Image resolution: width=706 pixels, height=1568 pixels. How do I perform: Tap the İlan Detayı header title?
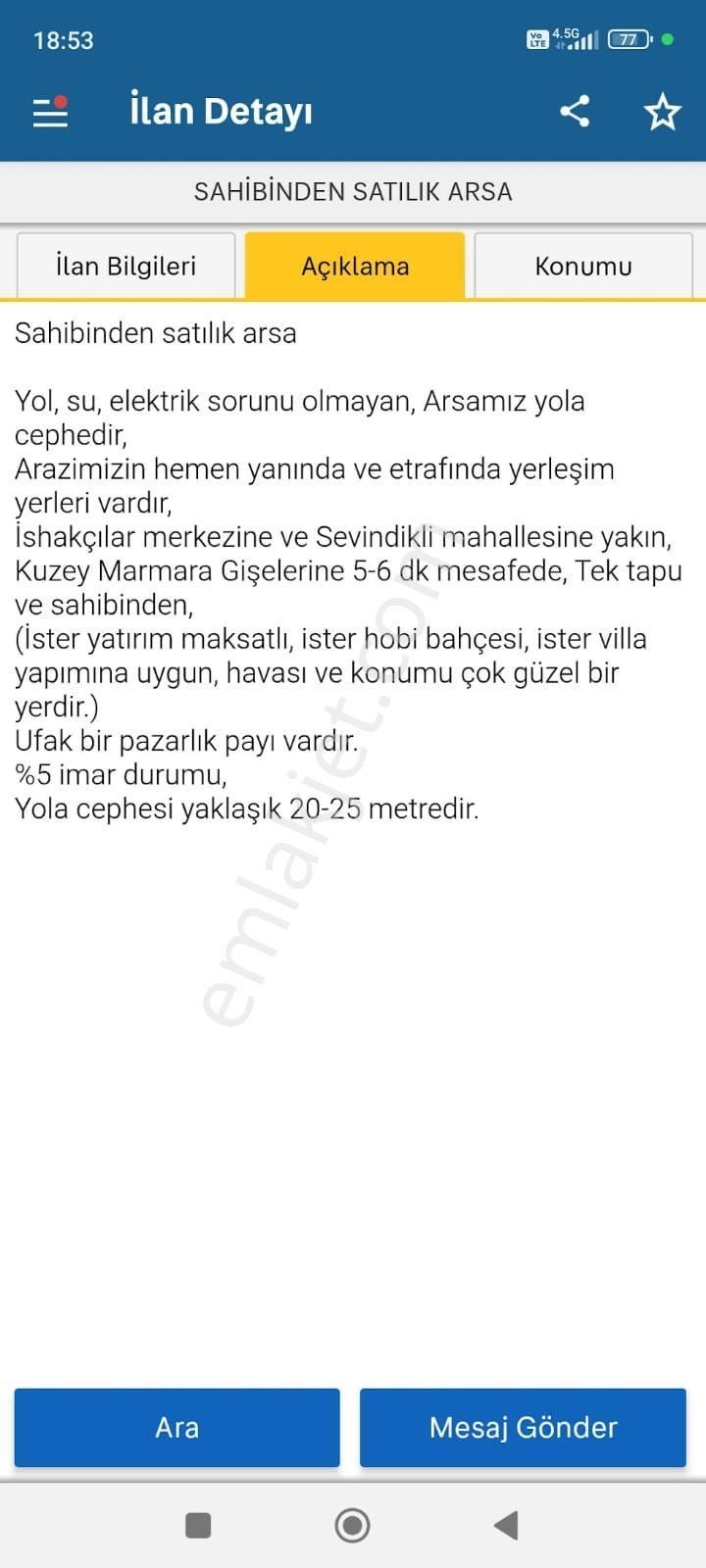tap(221, 111)
